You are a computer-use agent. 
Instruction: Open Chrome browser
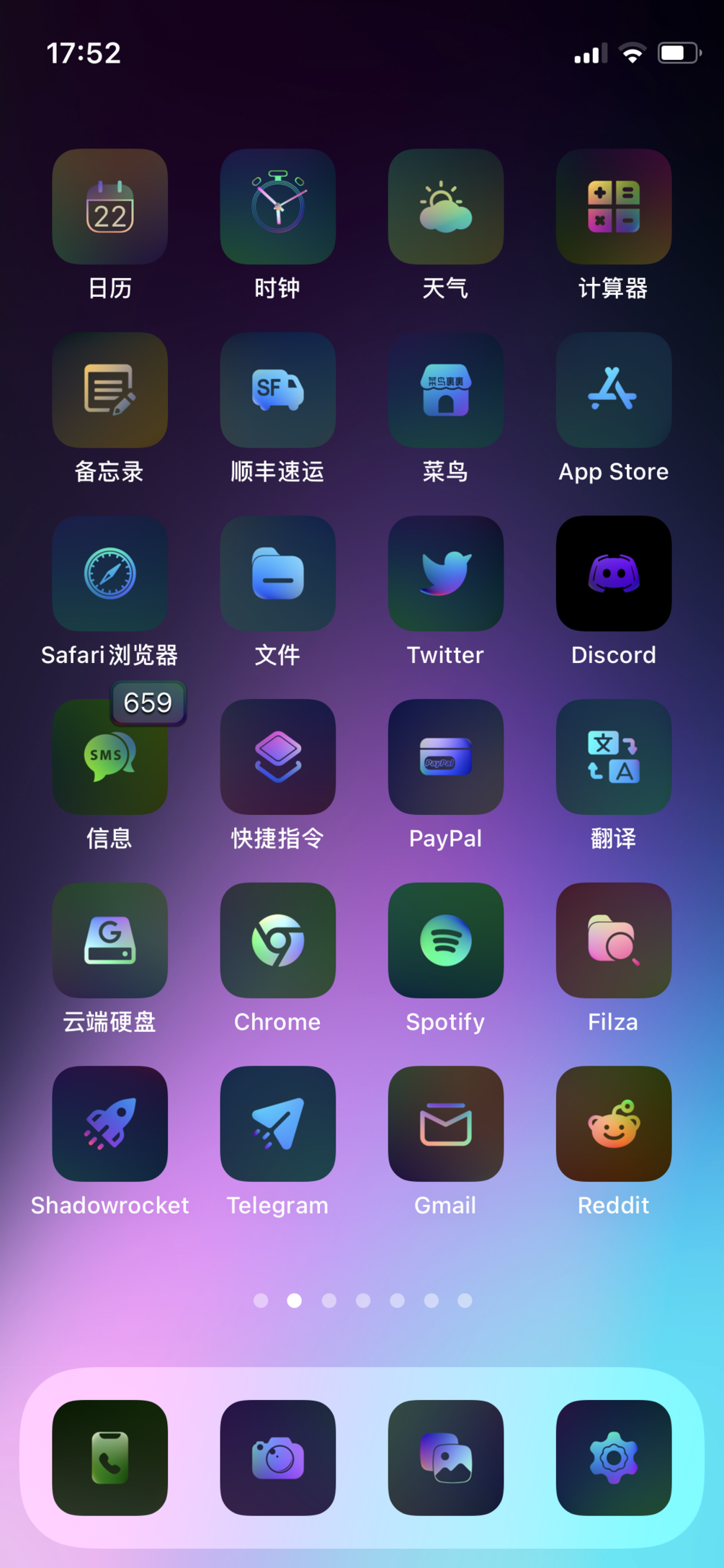point(277,940)
